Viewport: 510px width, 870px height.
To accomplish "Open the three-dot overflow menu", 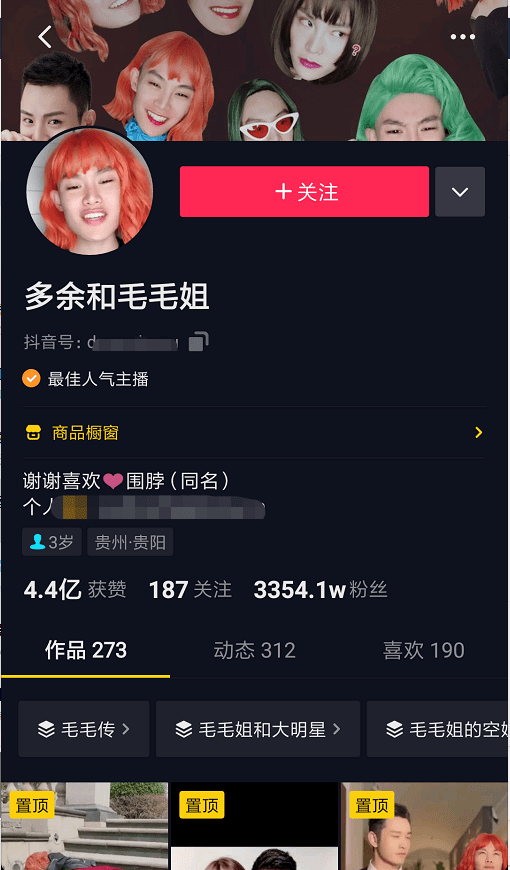I will [462, 37].
